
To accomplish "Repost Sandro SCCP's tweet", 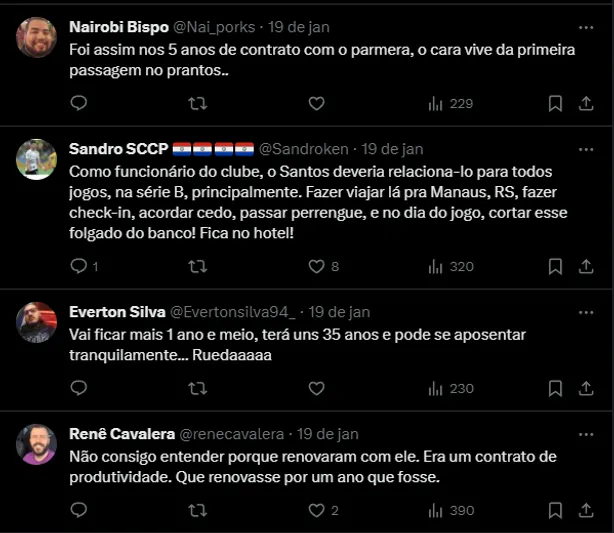I will point(198,266).
